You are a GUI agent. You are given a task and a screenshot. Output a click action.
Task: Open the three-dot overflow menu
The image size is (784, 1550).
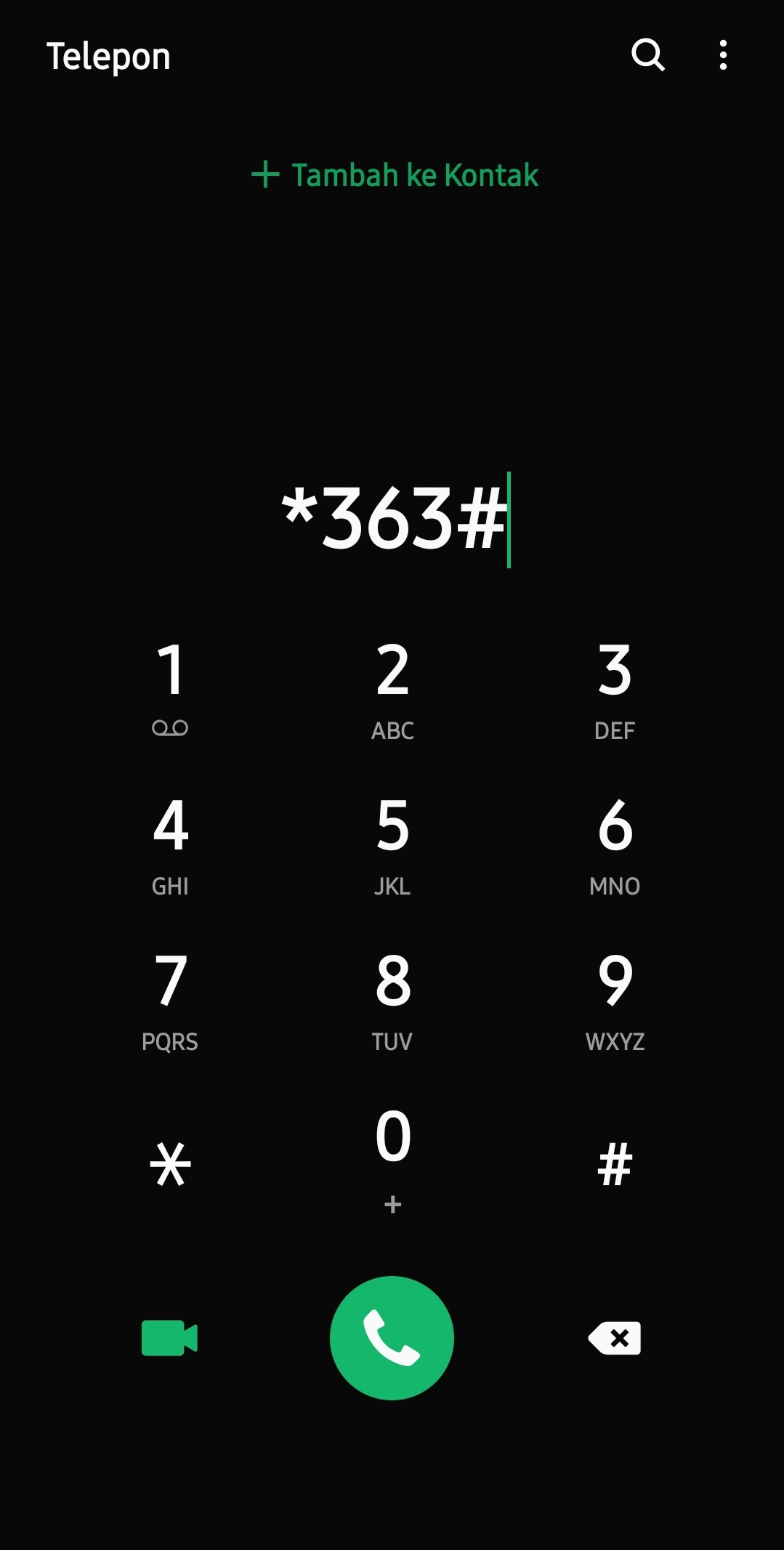pyautogui.click(x=722, y=55)
